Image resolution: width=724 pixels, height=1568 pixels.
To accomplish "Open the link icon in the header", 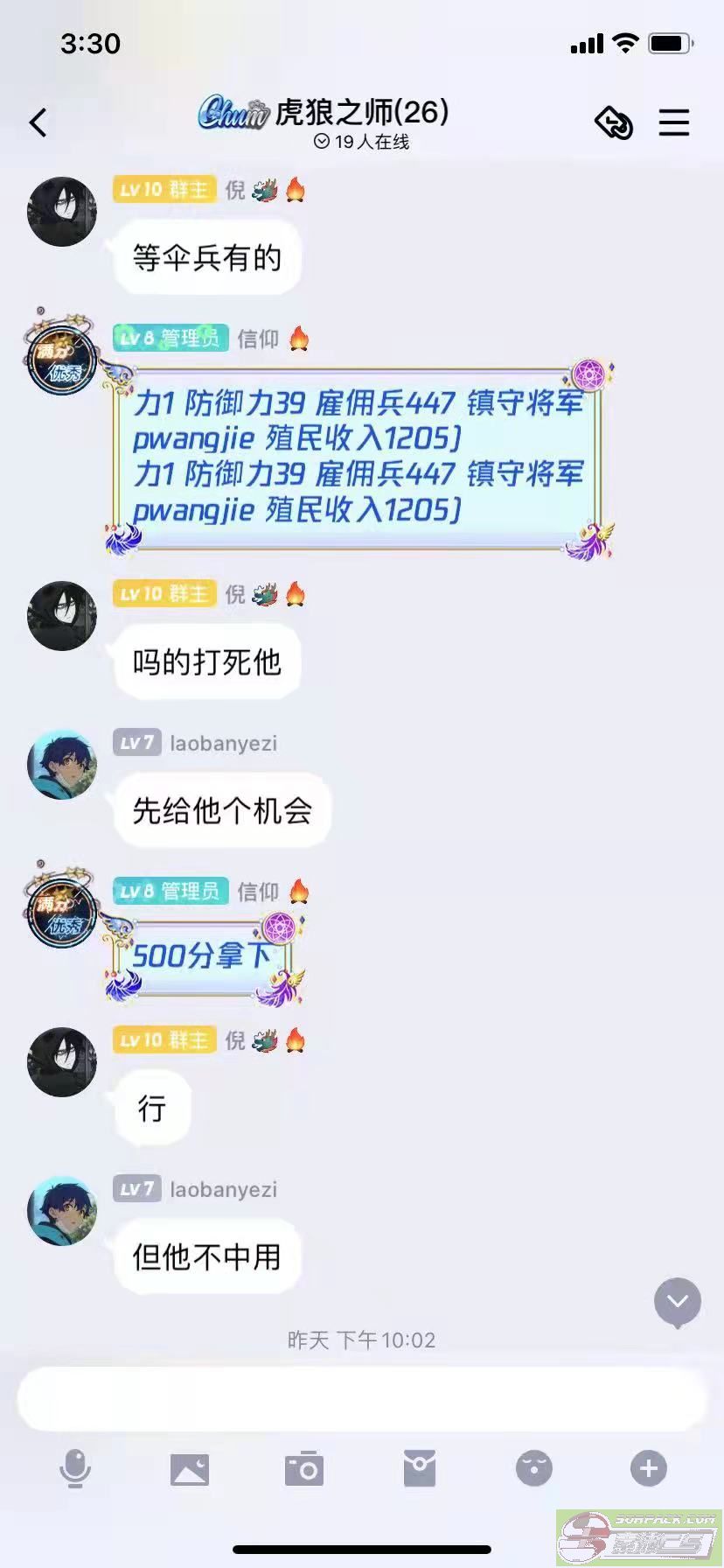I will point(614,122).
